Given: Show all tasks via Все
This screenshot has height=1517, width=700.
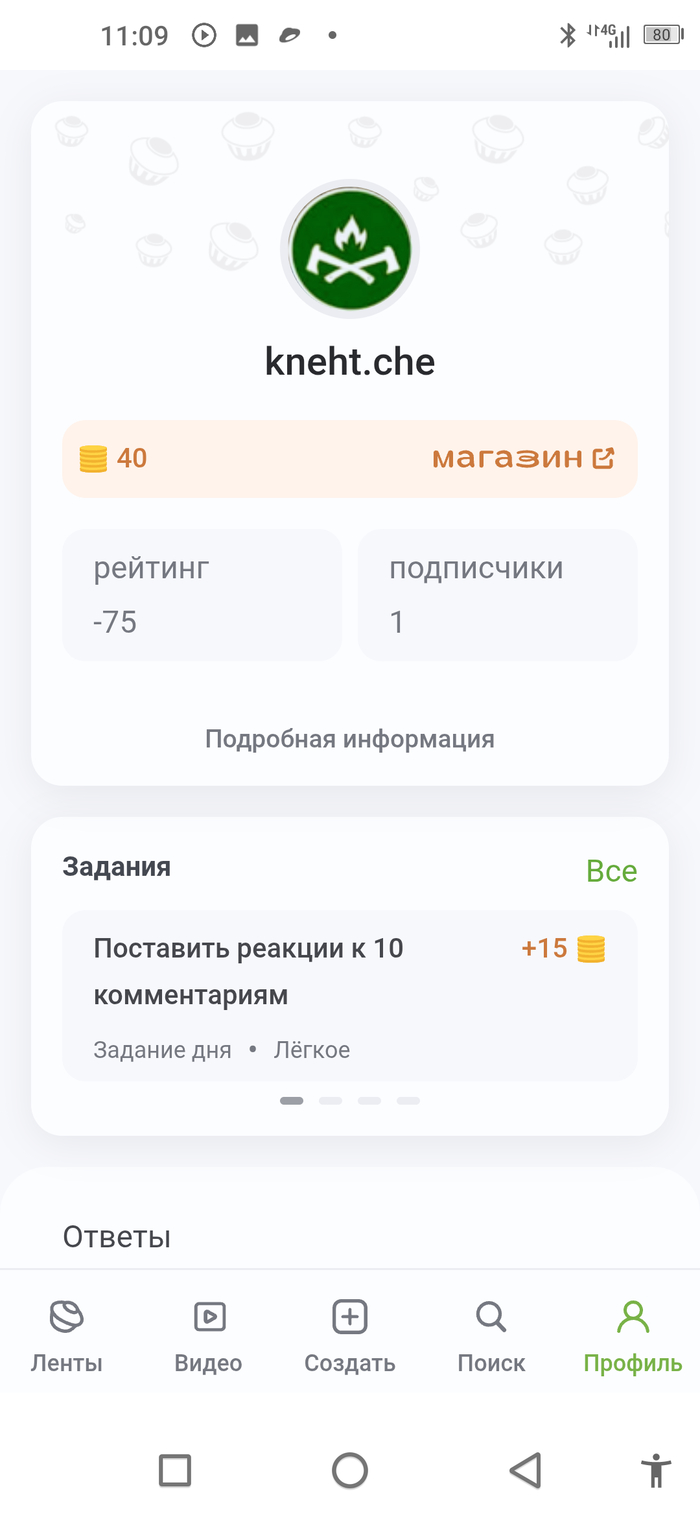Looking at the screenshot, I should click(x=611, y=871).
